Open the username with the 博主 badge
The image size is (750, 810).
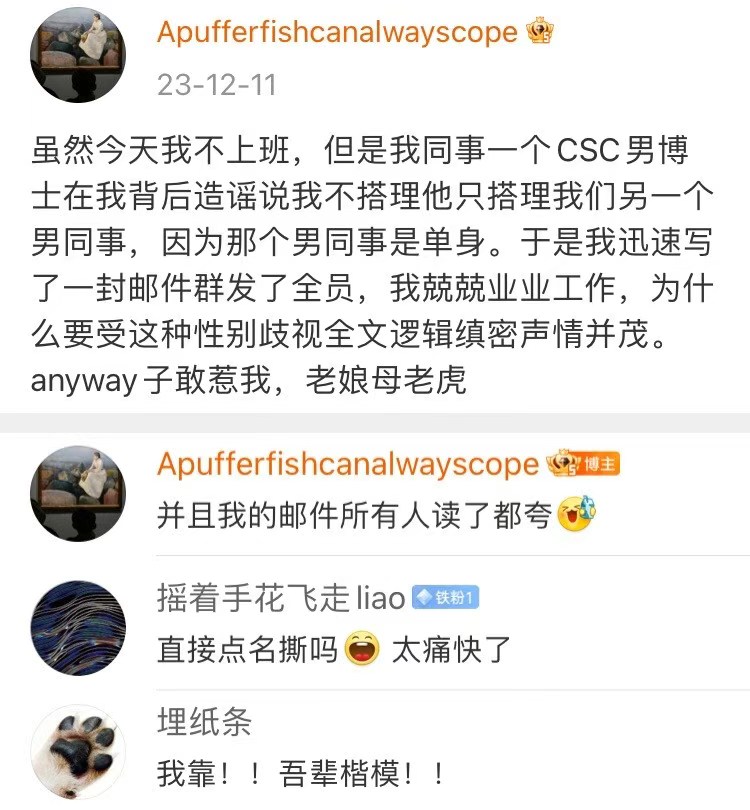(x=348, y=465)
